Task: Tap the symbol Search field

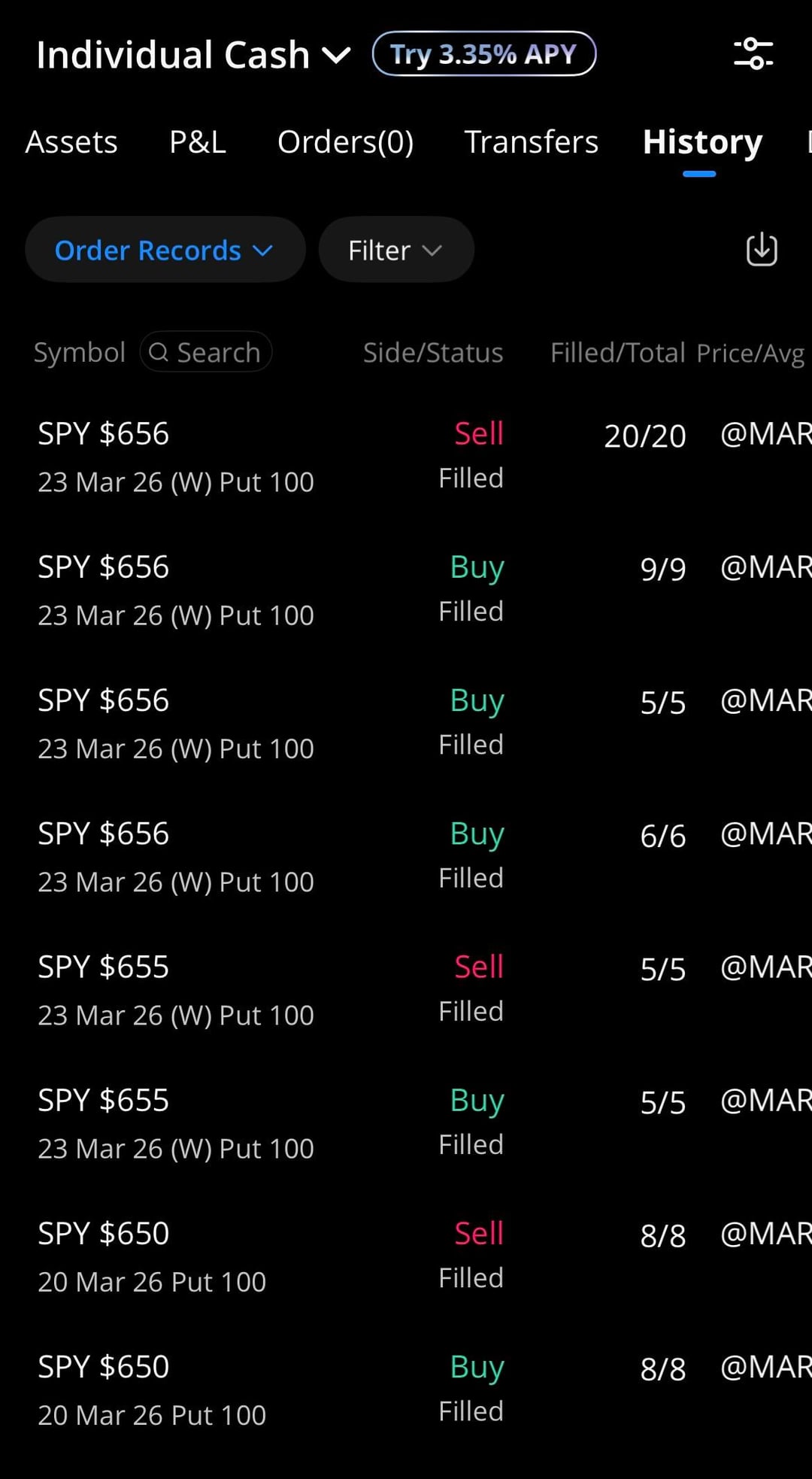Action: point(206,352)
